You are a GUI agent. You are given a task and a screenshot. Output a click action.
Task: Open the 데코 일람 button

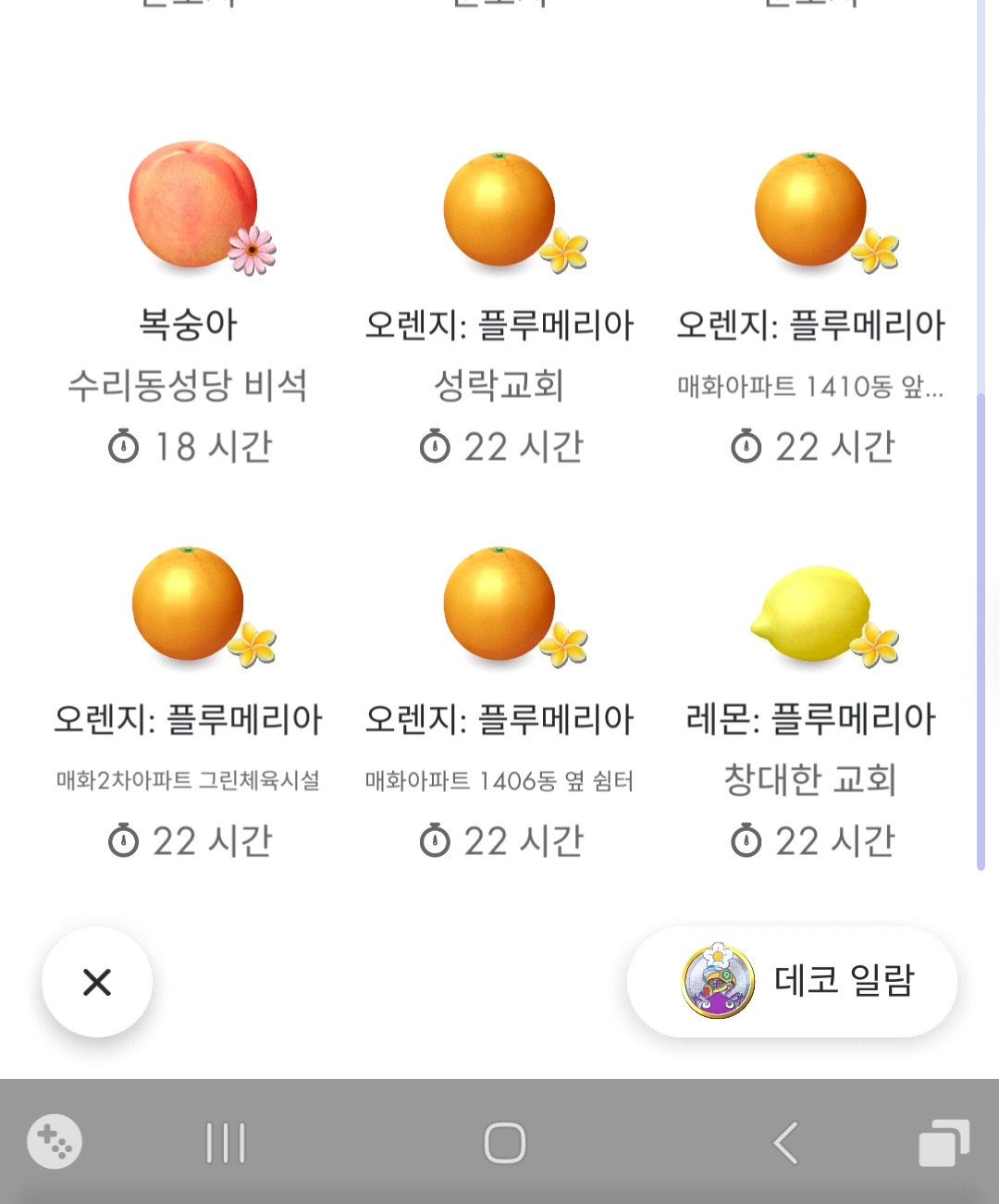tap(792, 982)
